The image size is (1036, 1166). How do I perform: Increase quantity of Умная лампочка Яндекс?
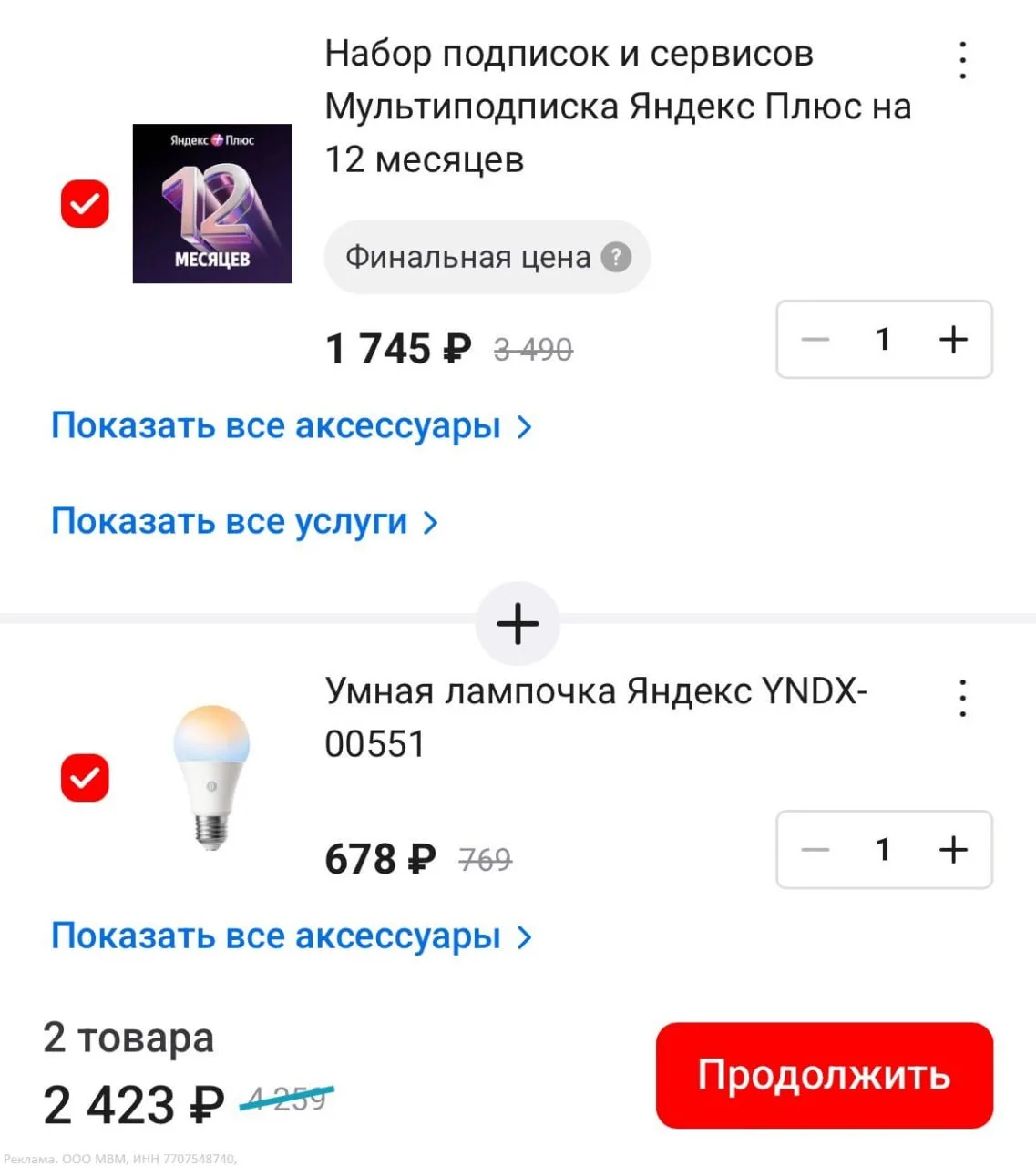coord(953,850)
